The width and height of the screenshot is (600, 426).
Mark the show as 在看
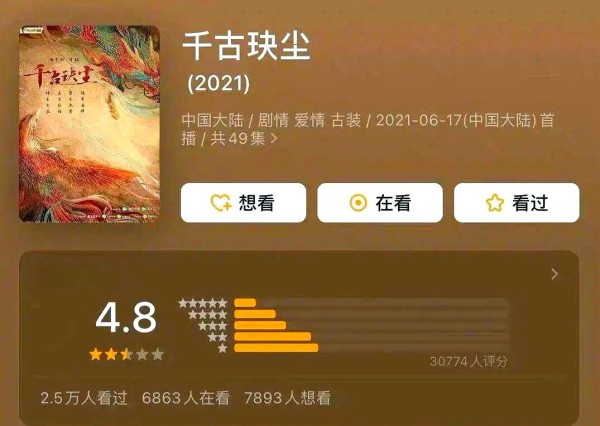380,203
